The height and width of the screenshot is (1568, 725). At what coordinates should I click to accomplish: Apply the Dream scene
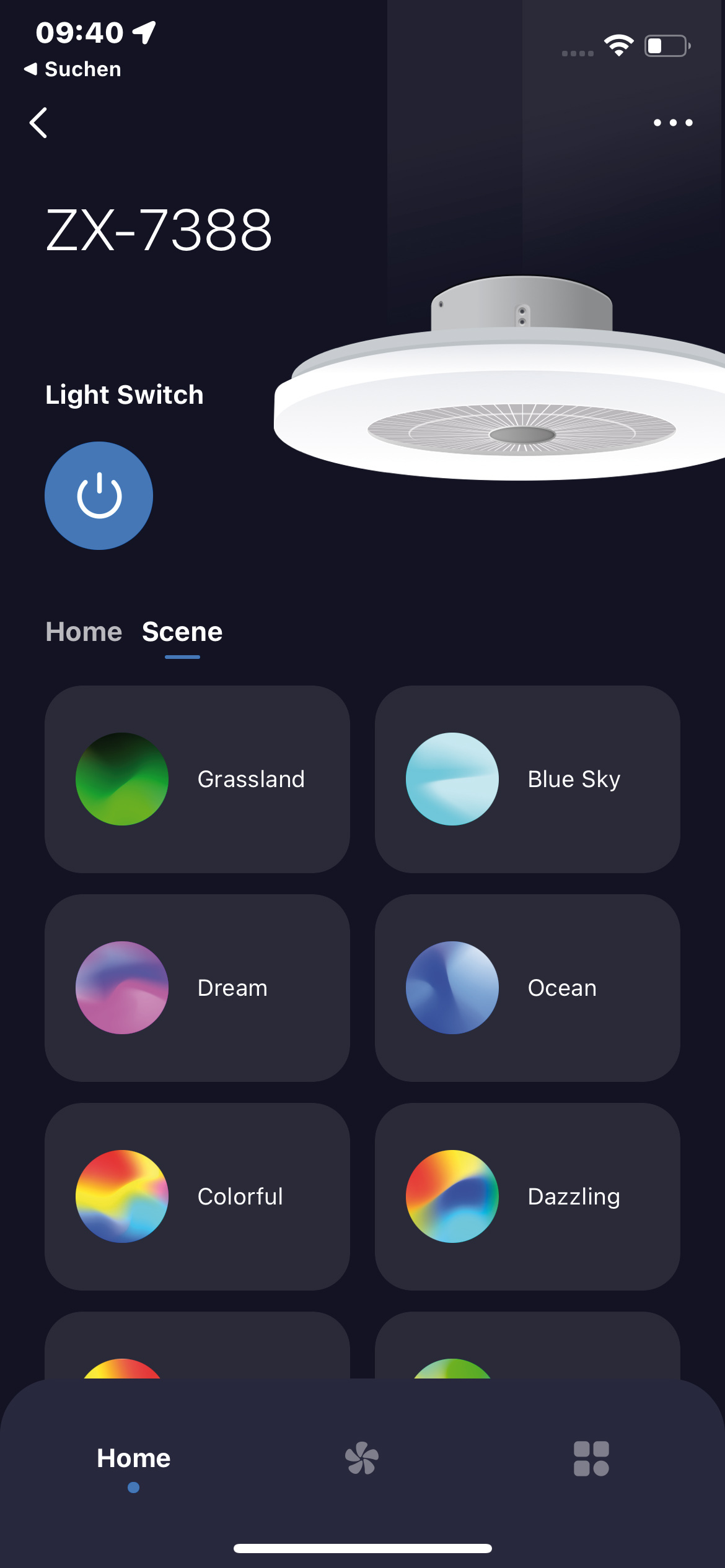(197, 988)
